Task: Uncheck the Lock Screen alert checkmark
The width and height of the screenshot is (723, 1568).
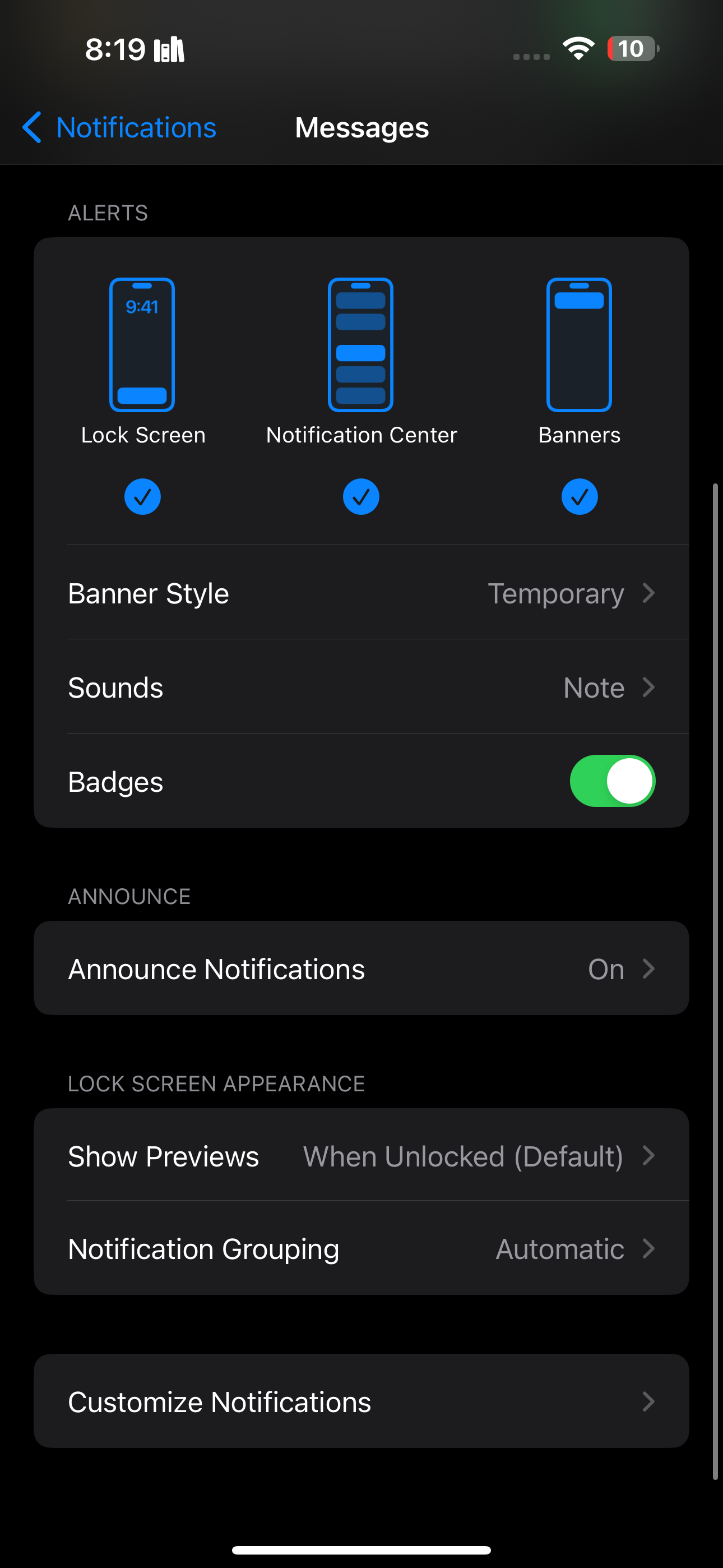Action: point(142,496)
